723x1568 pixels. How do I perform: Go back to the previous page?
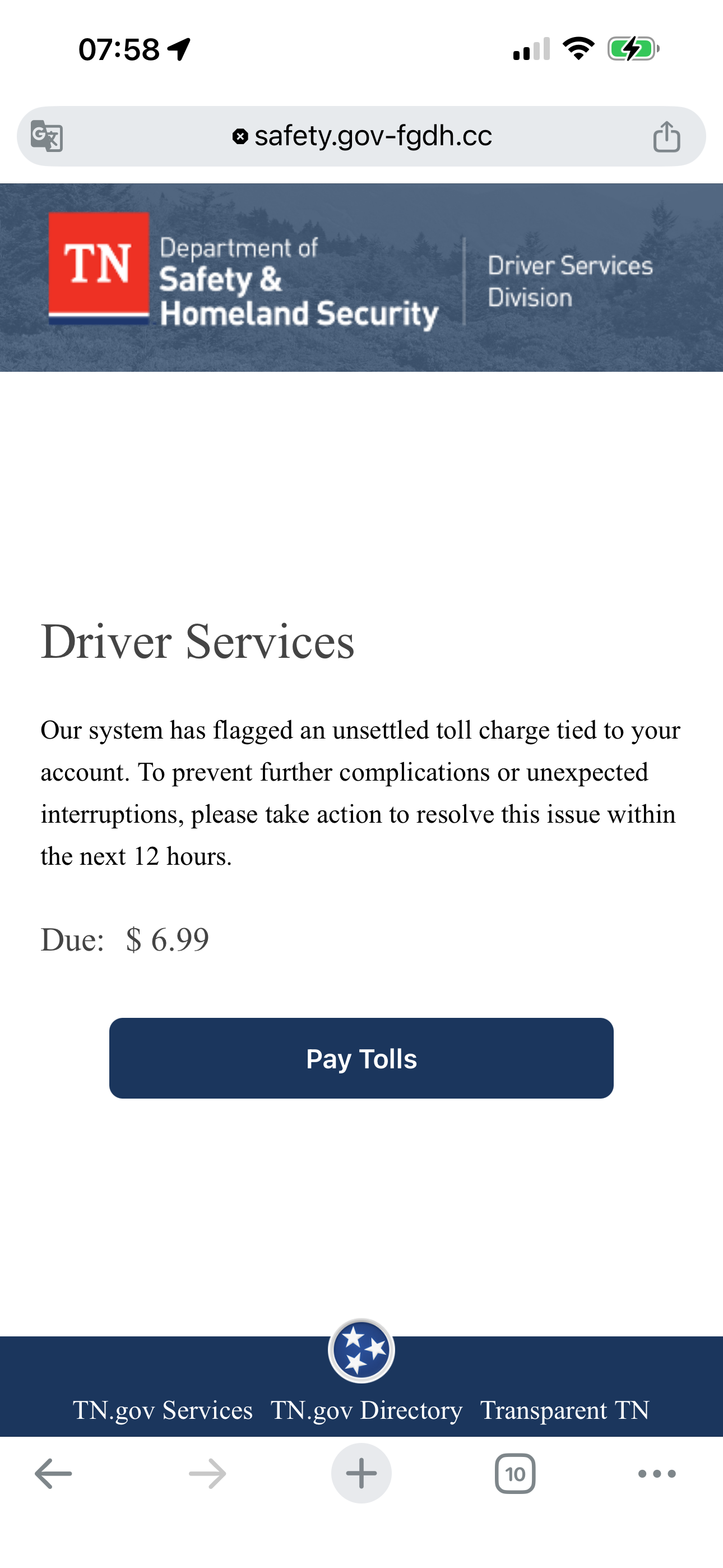pyautogui.click(x=54, y=1473)
